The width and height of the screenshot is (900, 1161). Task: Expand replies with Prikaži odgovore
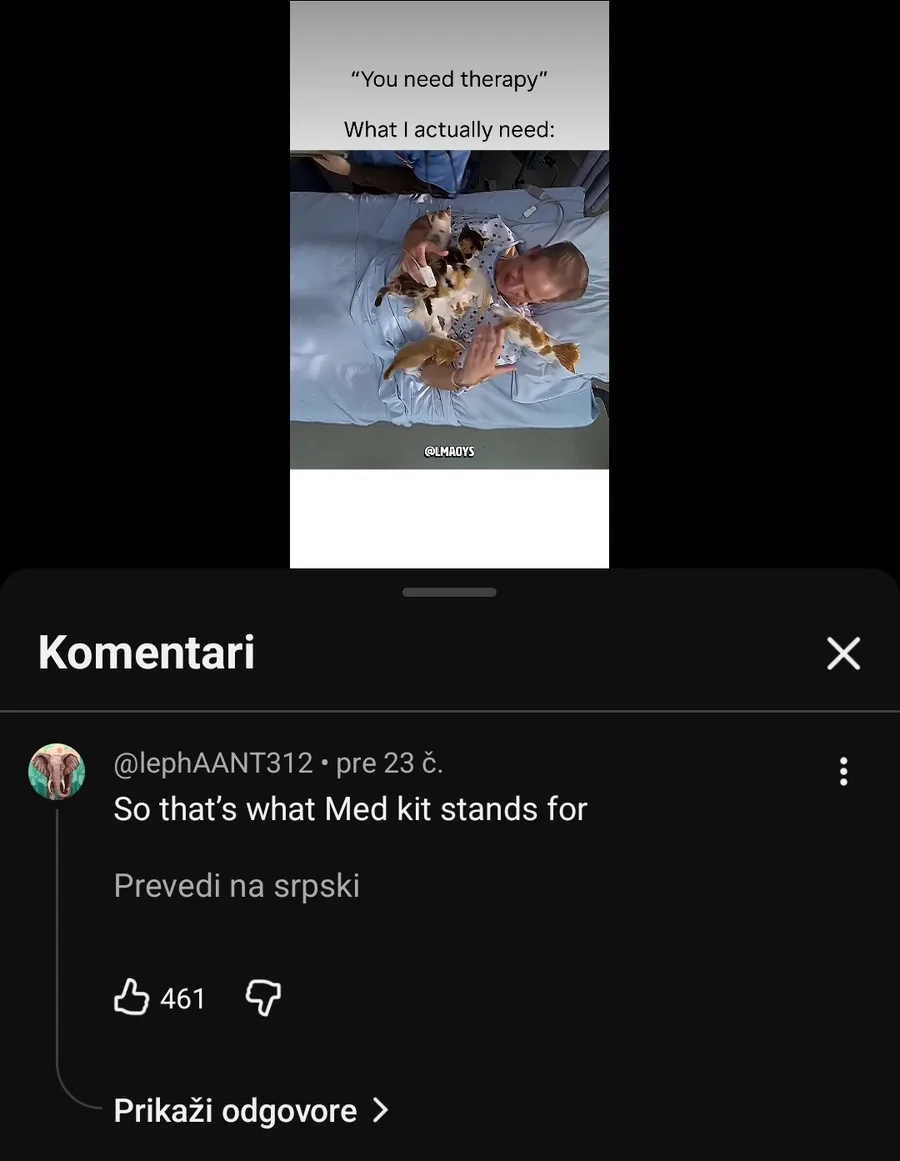click(250, 1111)
